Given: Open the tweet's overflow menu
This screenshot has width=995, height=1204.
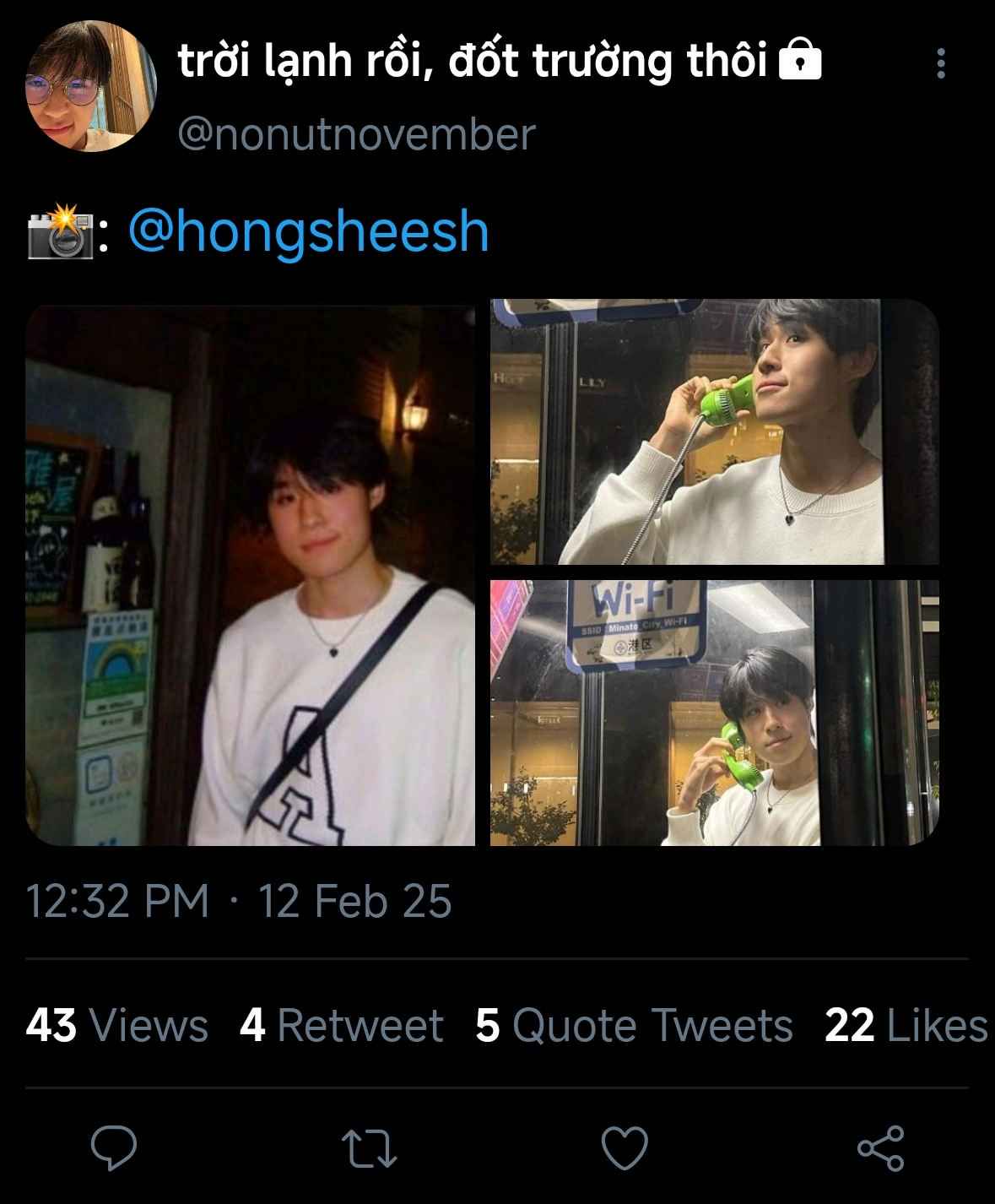Looking at the screenshot, I should point(940,63).
